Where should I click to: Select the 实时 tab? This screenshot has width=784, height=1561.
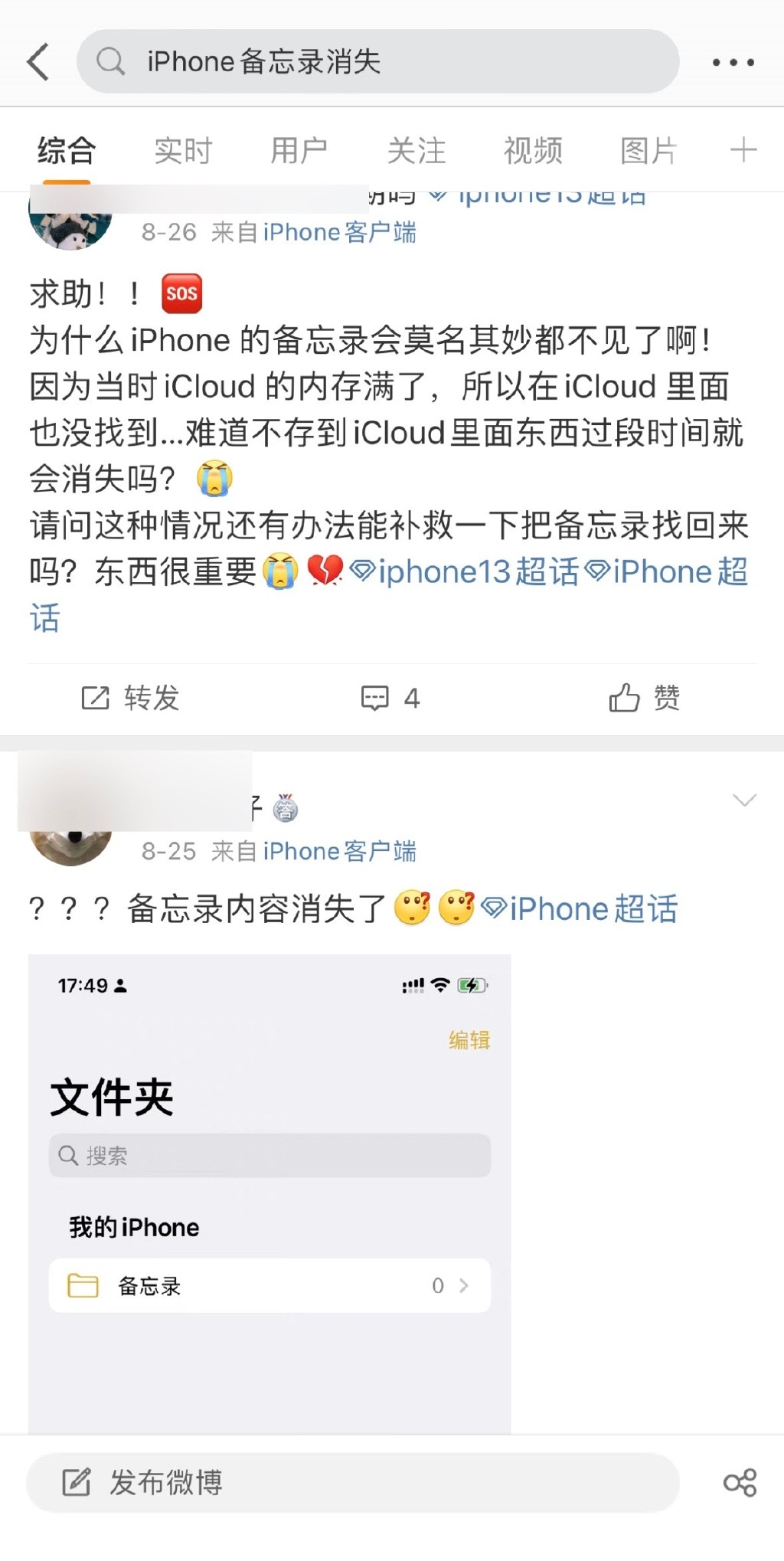point(181,151)
